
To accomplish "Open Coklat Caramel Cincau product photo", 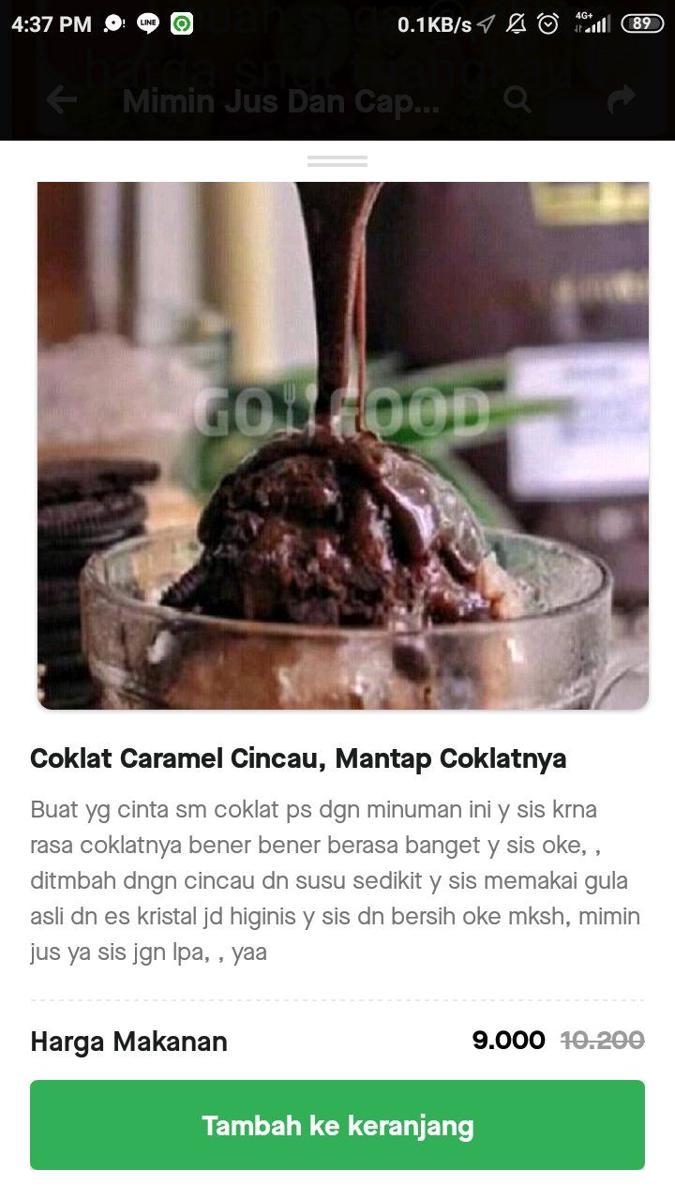I will (343, 445).
